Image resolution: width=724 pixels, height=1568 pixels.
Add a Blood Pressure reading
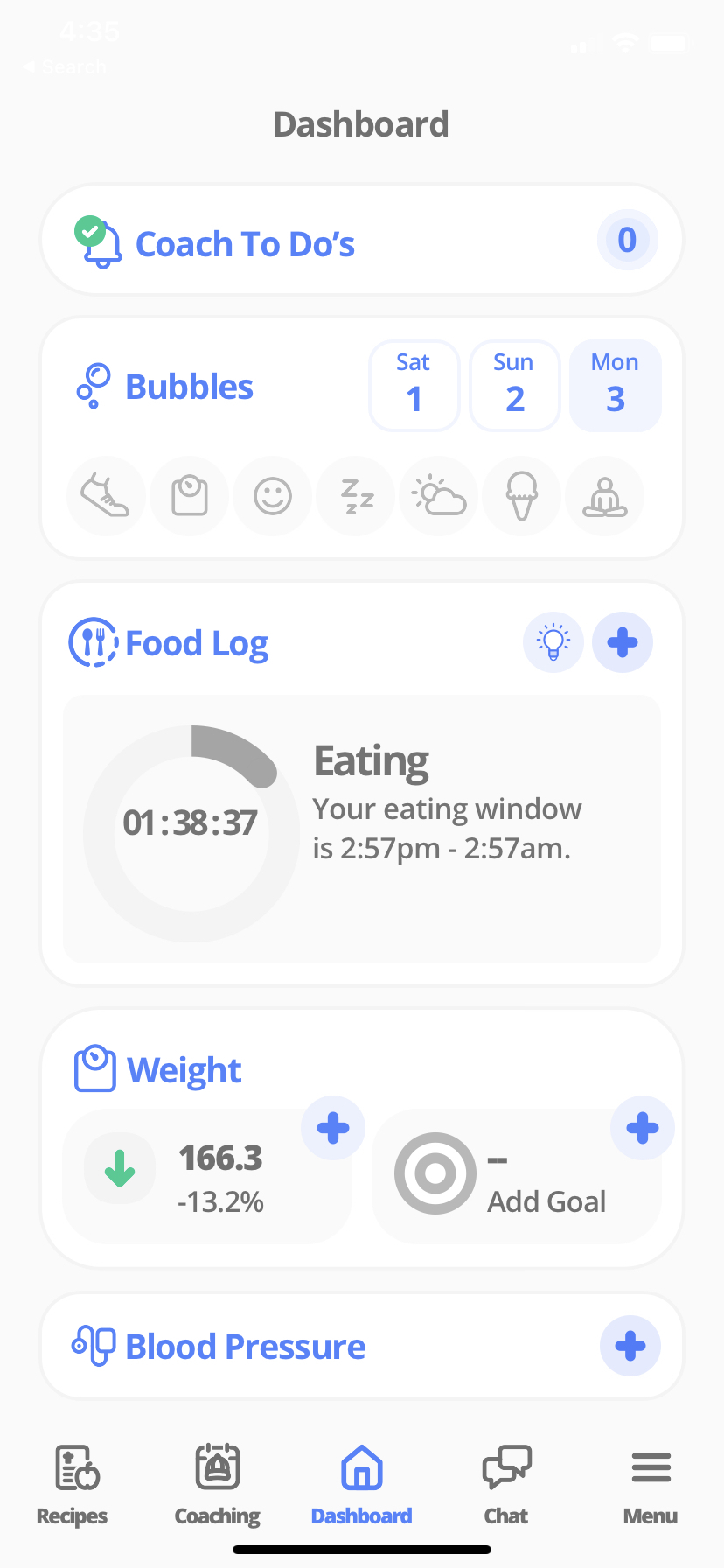(630, 1346)
